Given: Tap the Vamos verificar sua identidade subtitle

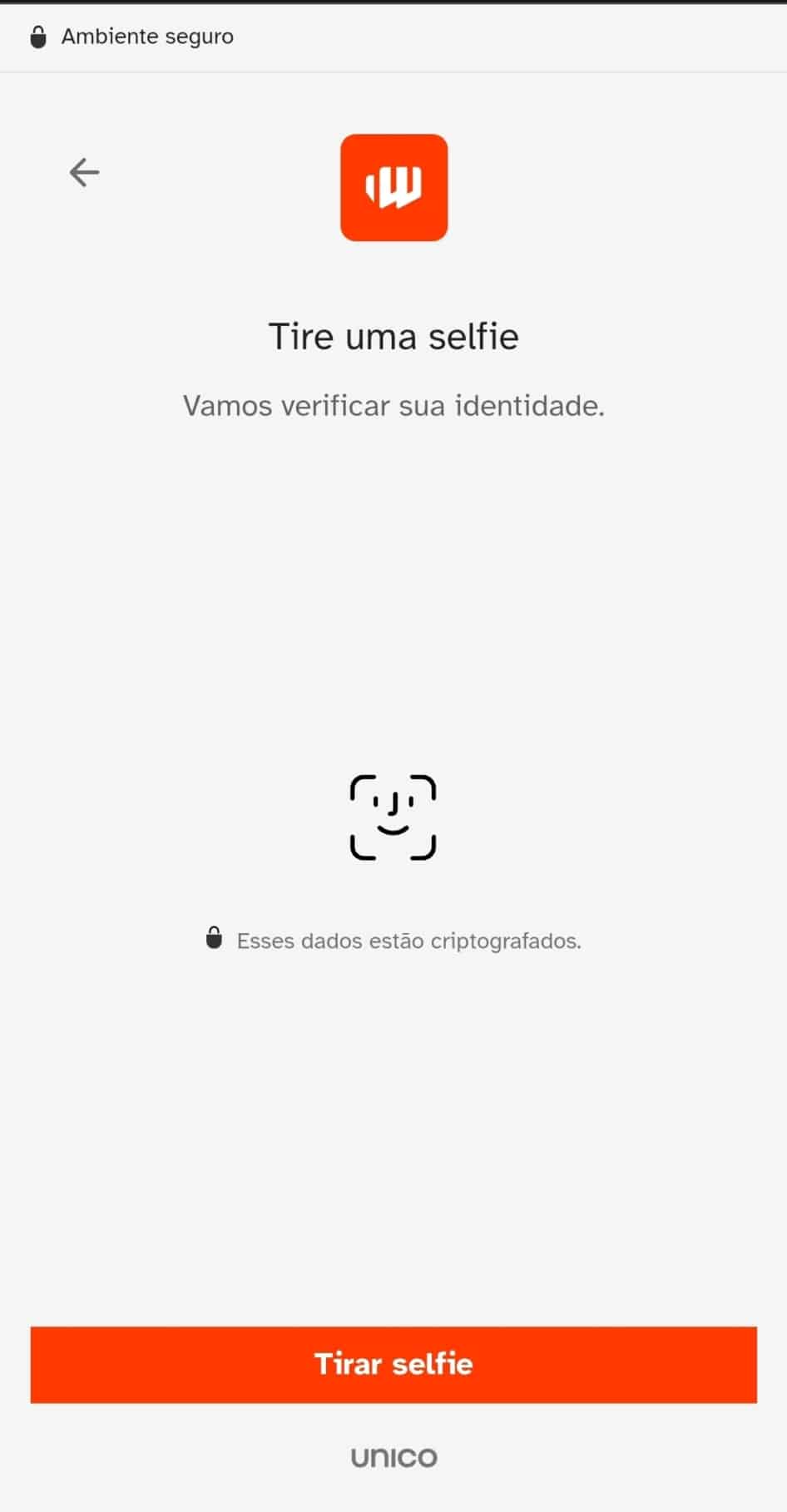Looking at the screenshot, I should tap(393, 406).
